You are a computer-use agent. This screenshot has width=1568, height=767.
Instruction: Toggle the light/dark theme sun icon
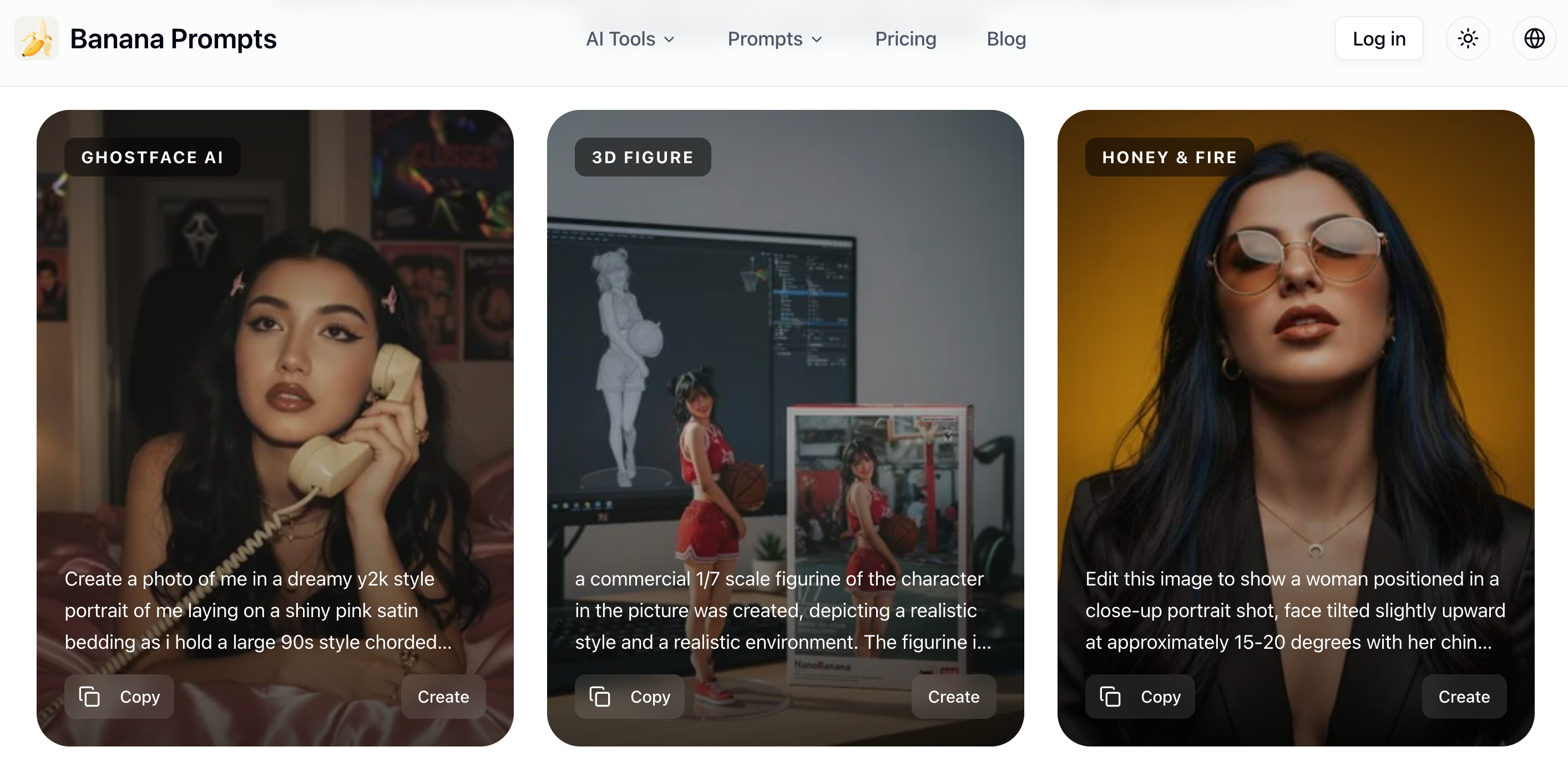(x=1467, y=39)
